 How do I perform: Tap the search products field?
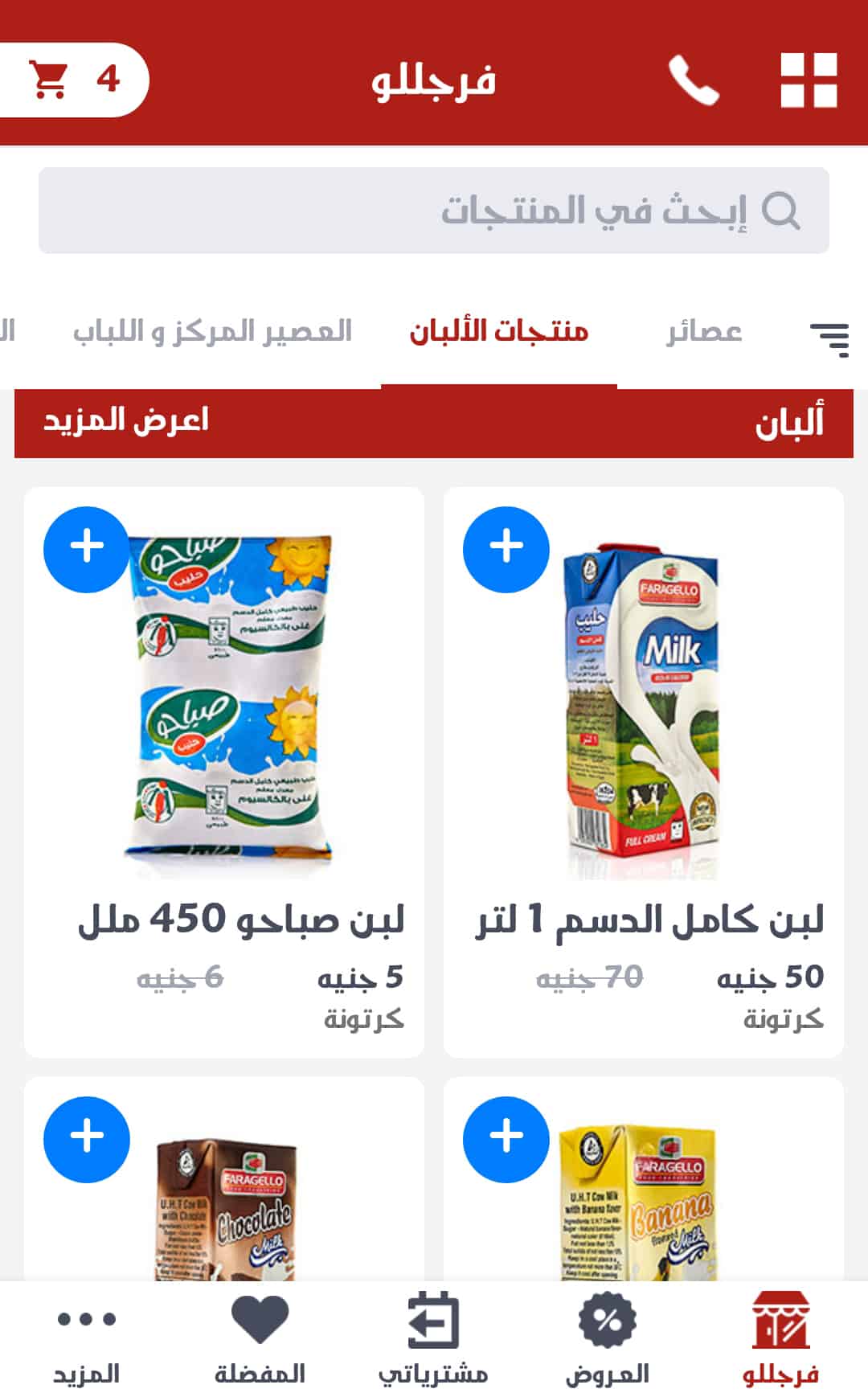(x=434, y=211)
